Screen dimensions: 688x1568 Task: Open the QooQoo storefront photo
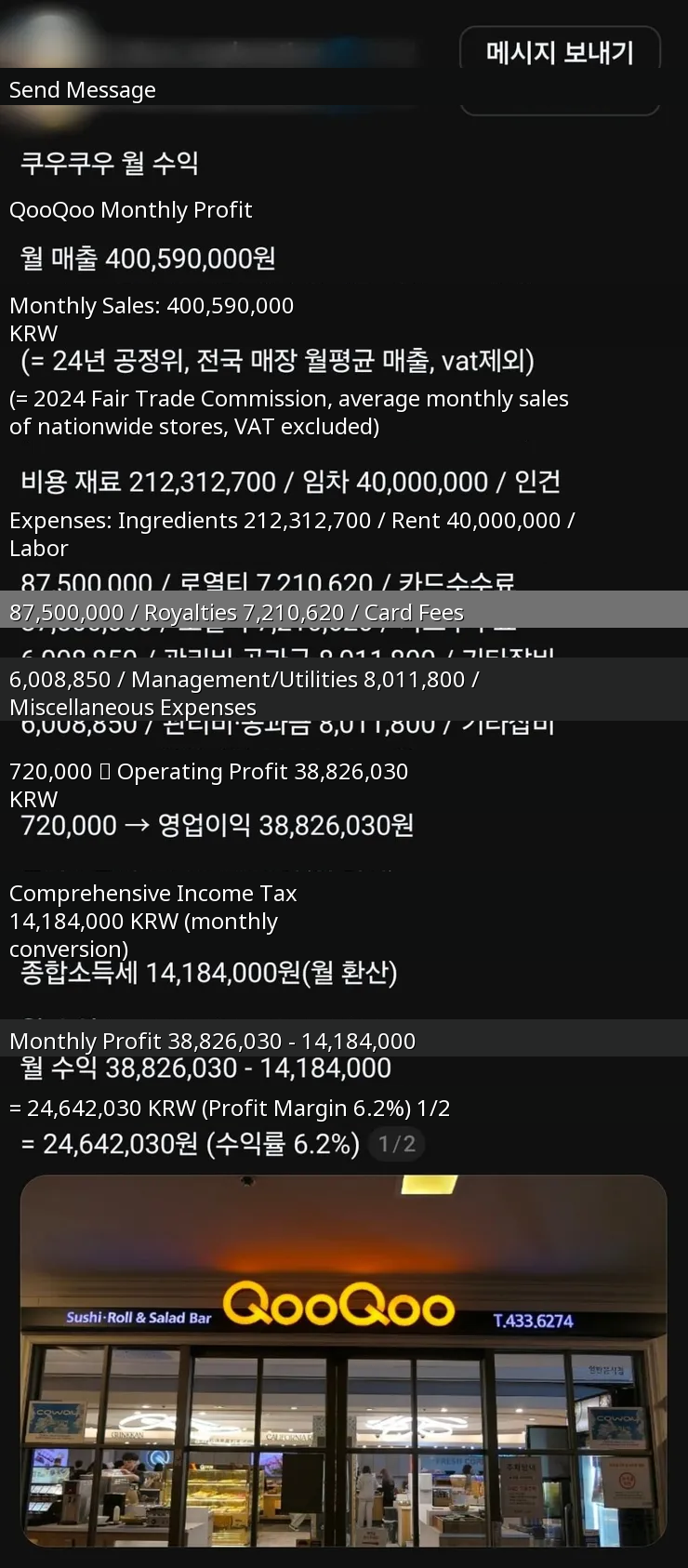pos(343,1360)
